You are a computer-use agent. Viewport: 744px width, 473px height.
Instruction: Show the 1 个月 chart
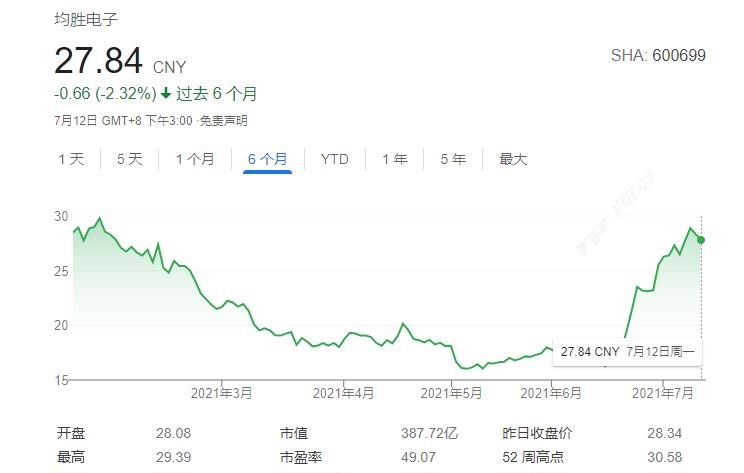pos(195,159)
